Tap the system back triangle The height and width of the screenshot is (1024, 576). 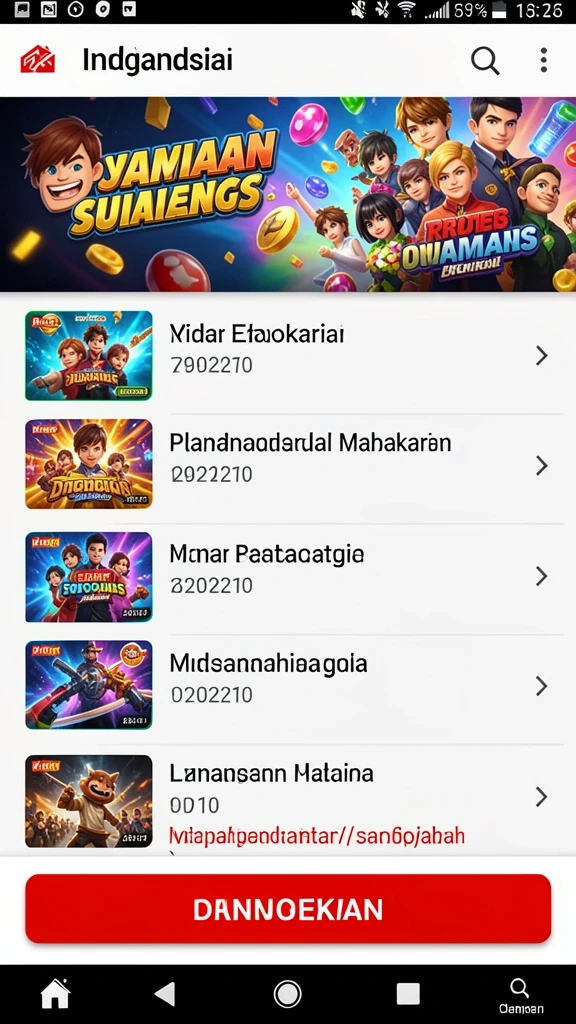point(165,994)
